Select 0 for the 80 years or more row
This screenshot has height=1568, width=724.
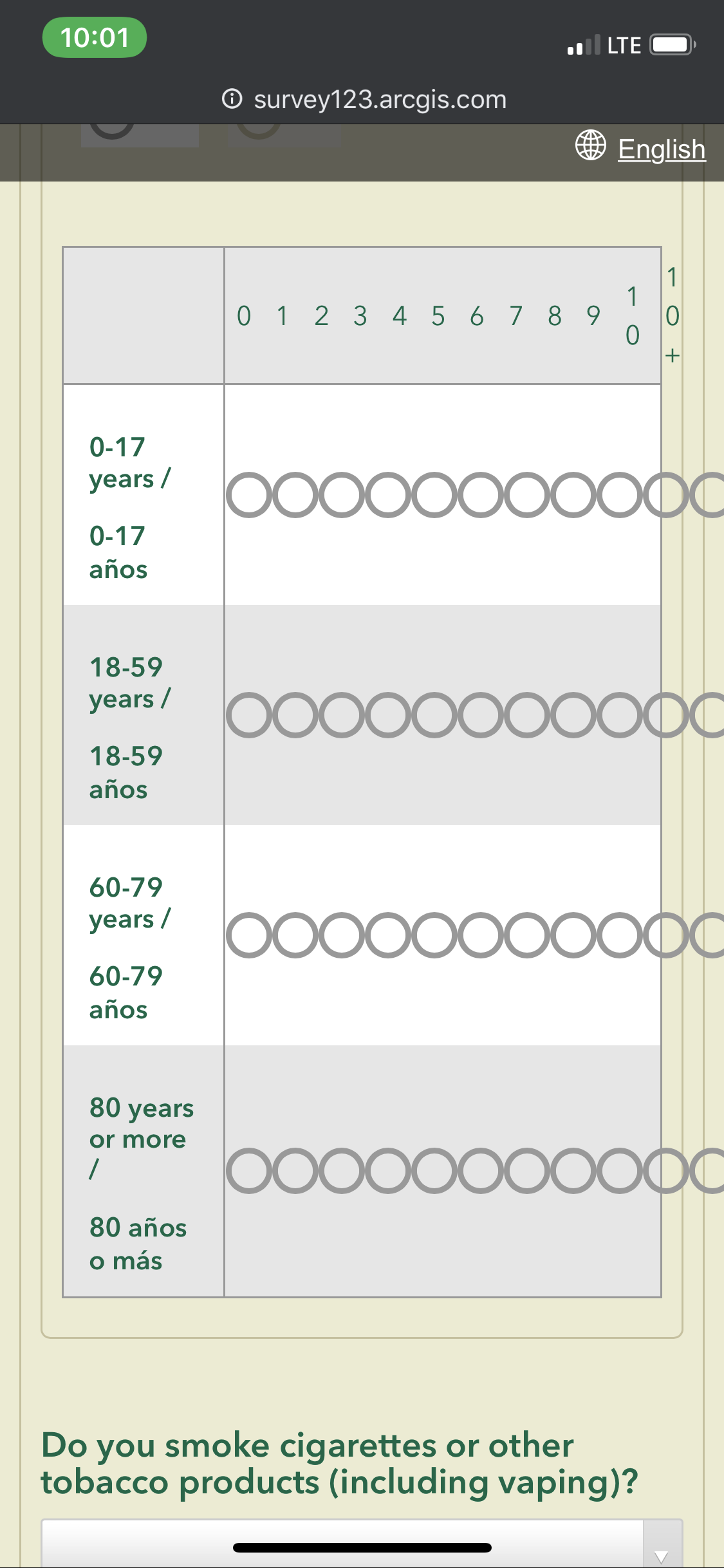tap(248, 1171)
